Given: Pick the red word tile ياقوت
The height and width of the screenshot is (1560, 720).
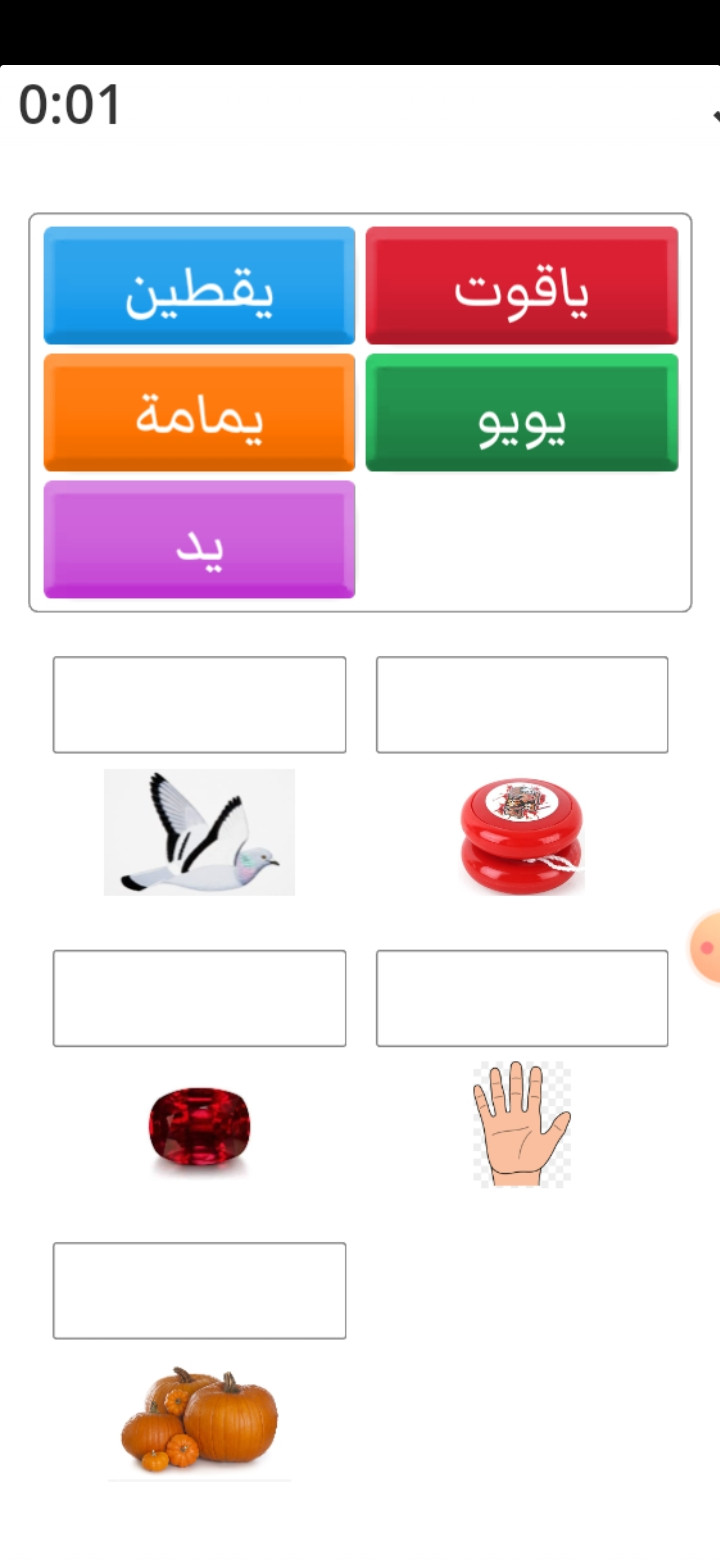Looking at the screenshot, I should click(x=522, y=286).
